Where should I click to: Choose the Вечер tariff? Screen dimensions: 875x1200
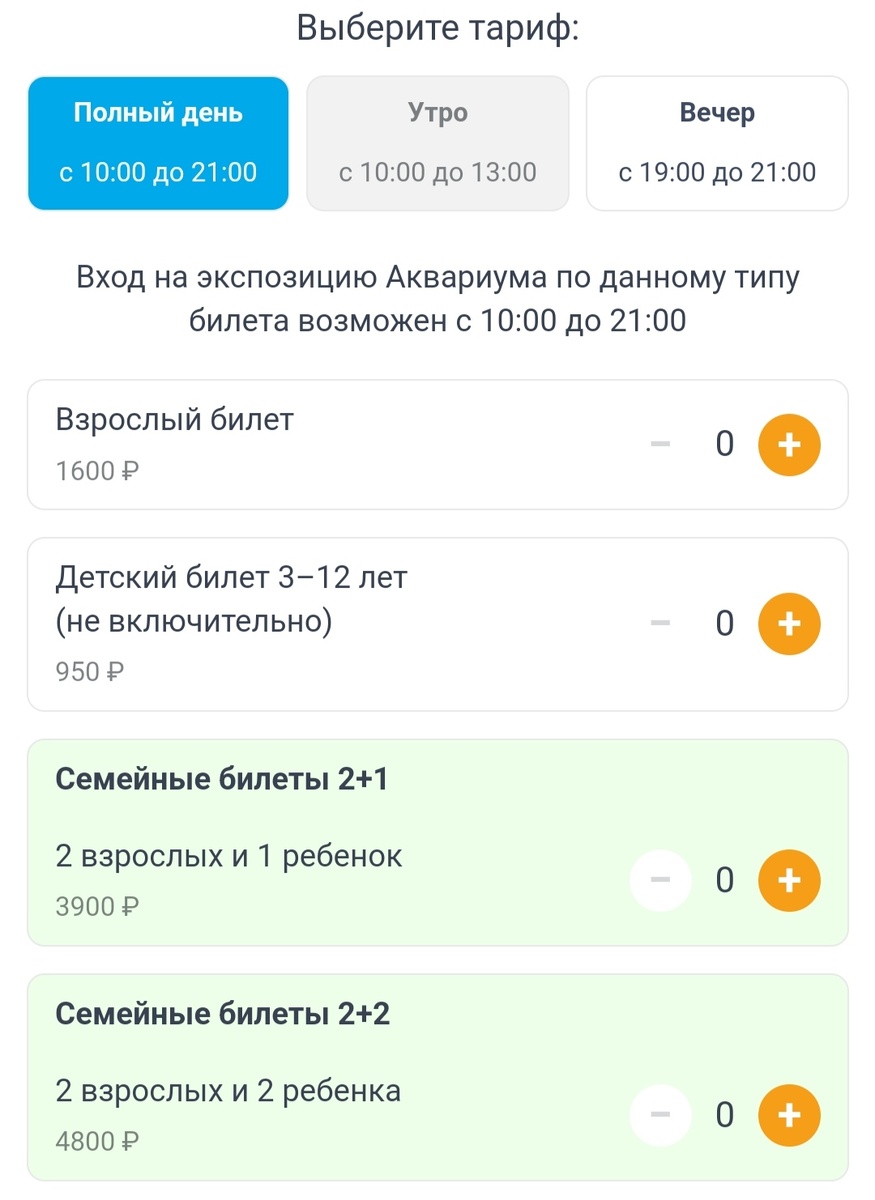[717, 143]
